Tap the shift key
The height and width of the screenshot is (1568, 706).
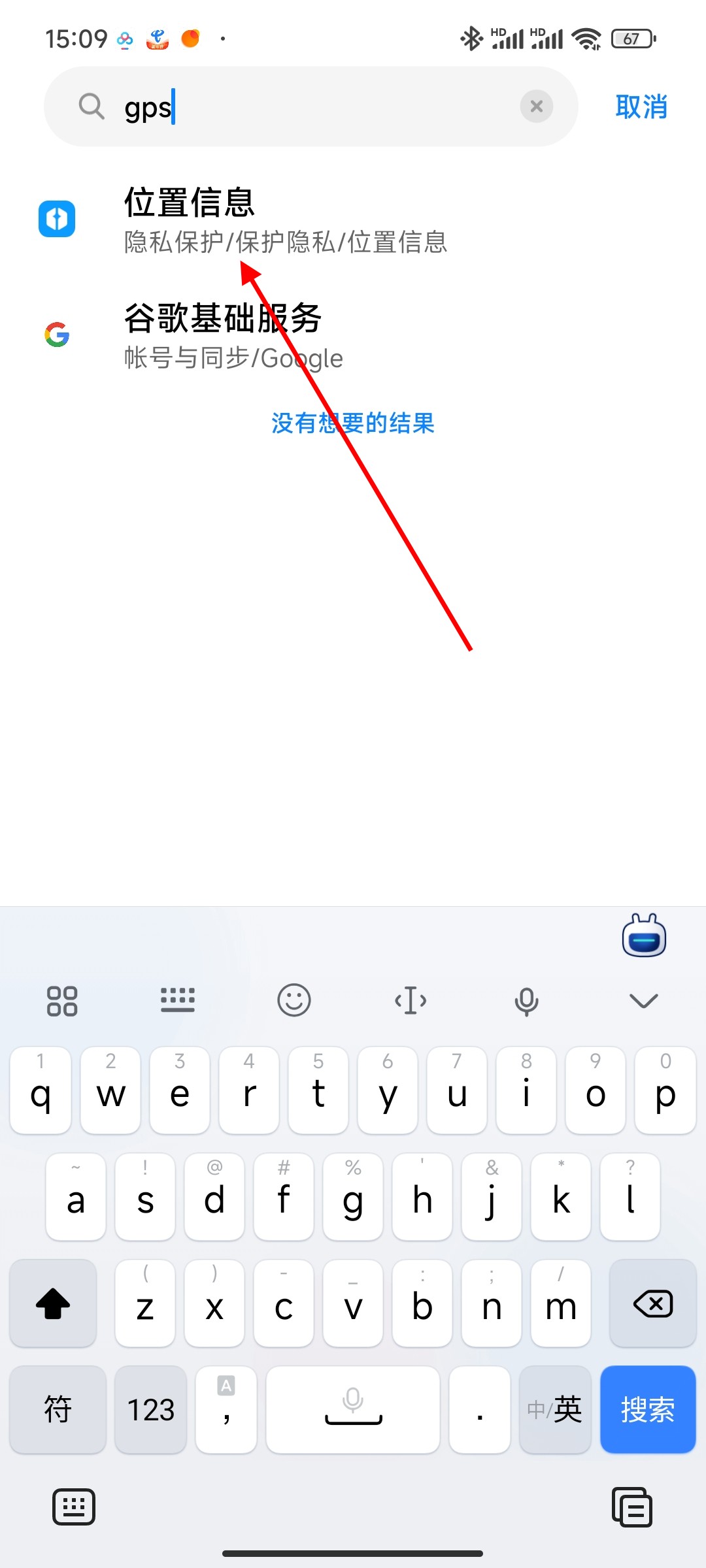[x=53, y=1304]
